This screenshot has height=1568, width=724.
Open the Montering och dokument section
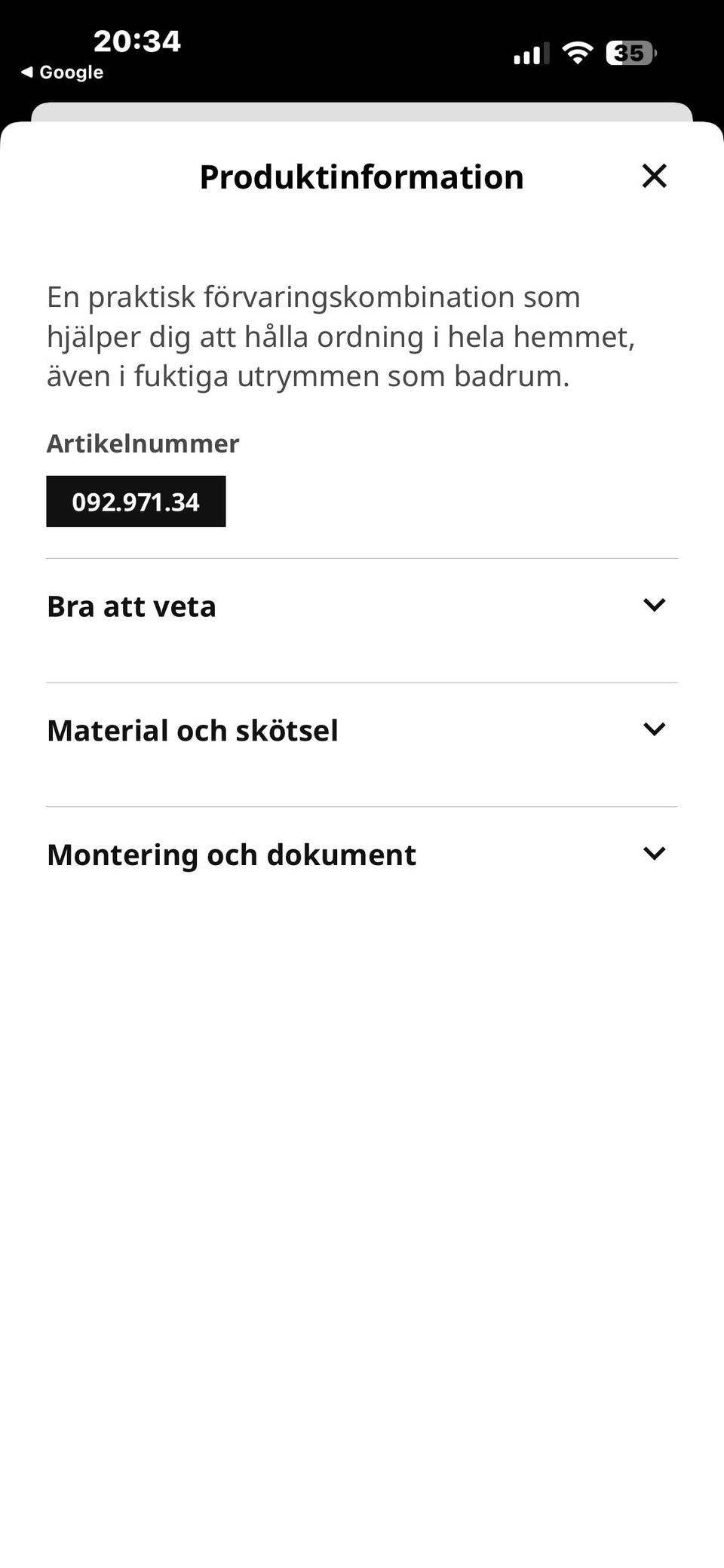231,854
